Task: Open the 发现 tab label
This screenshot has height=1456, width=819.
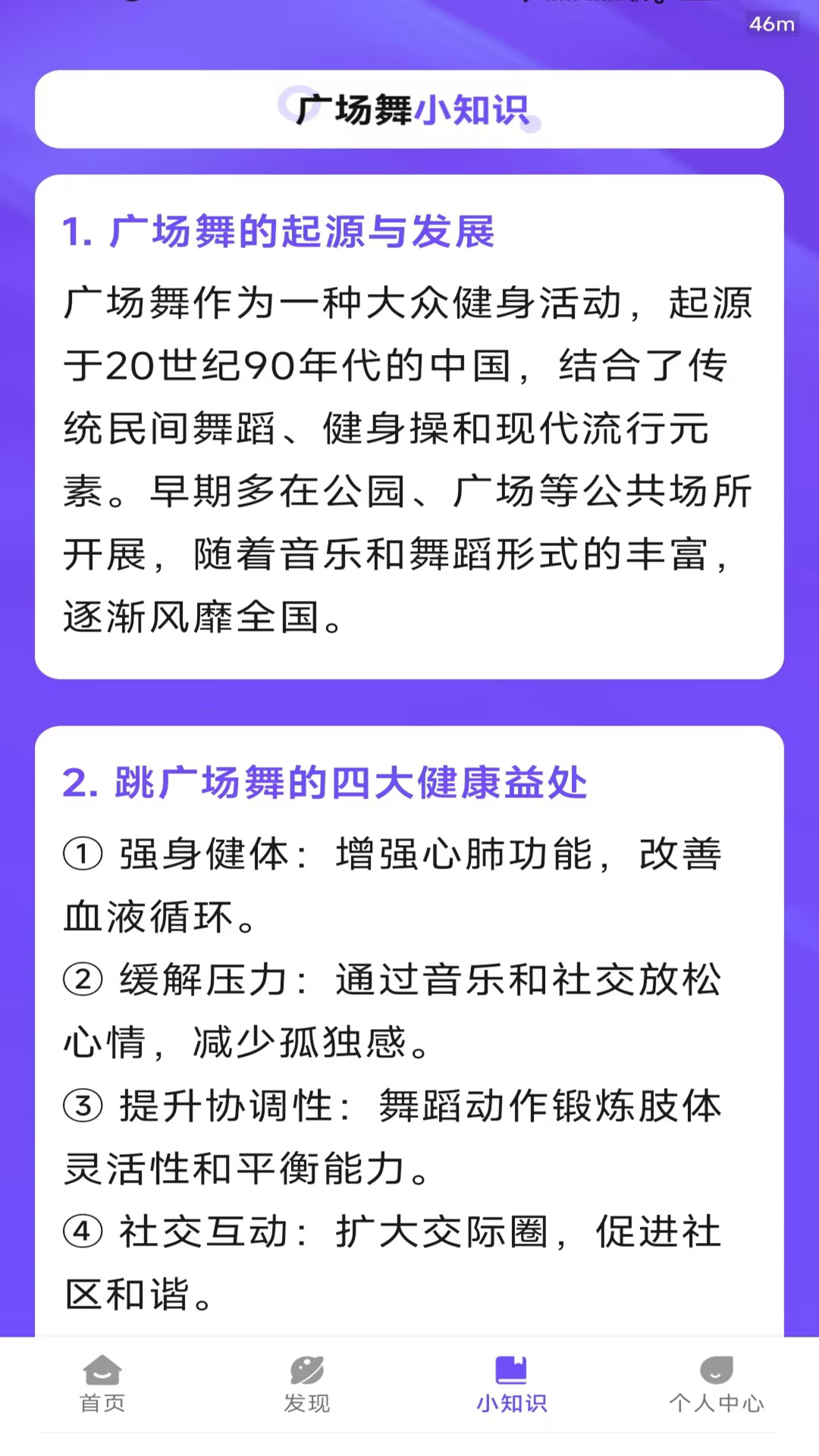Action: 306,1403
